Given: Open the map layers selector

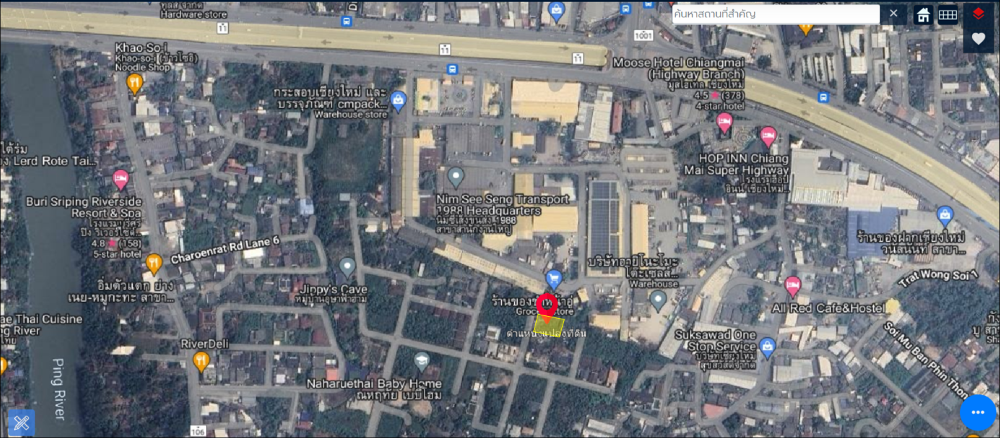Looking at the screenshot, I should [978, 13].
